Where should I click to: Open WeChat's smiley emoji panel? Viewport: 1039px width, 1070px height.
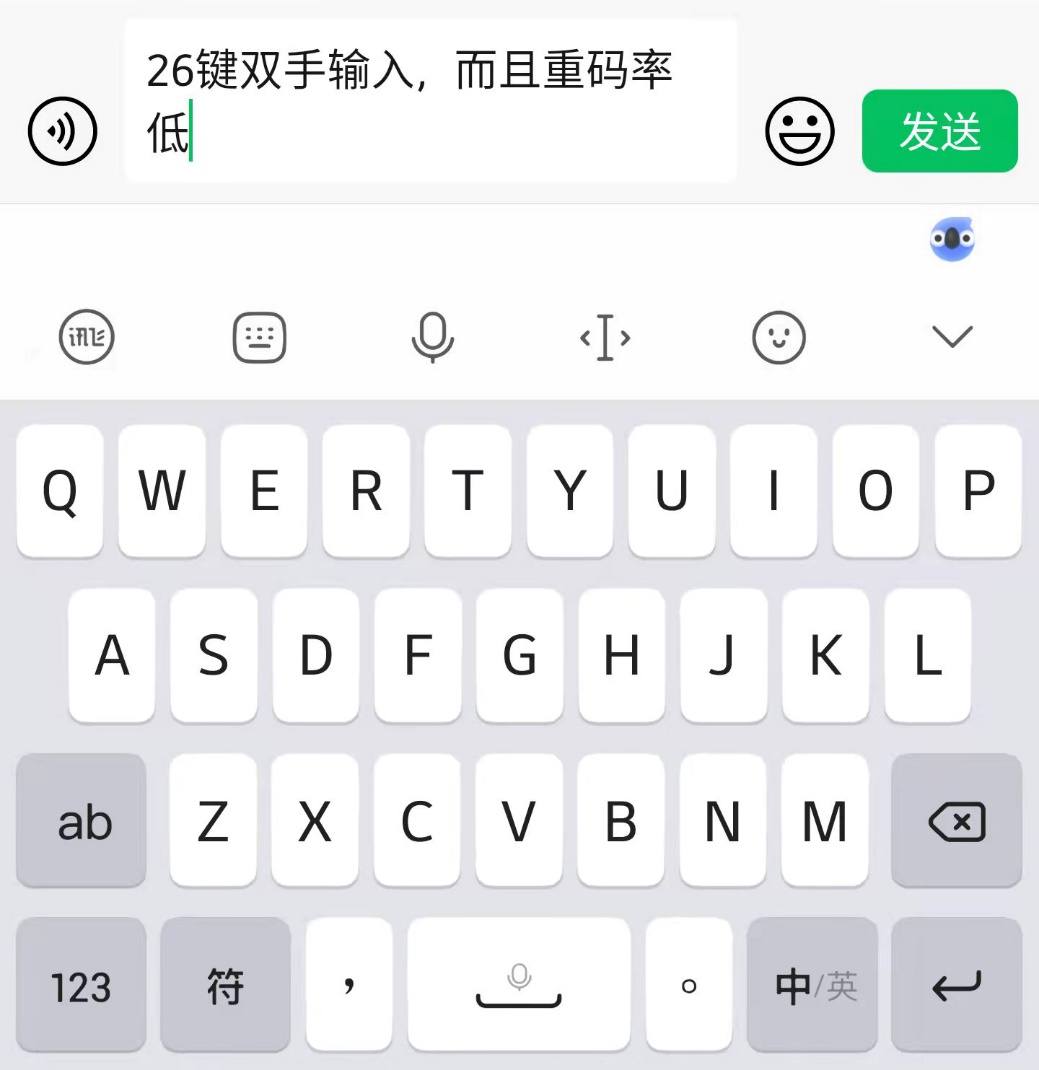coord(797,131)
